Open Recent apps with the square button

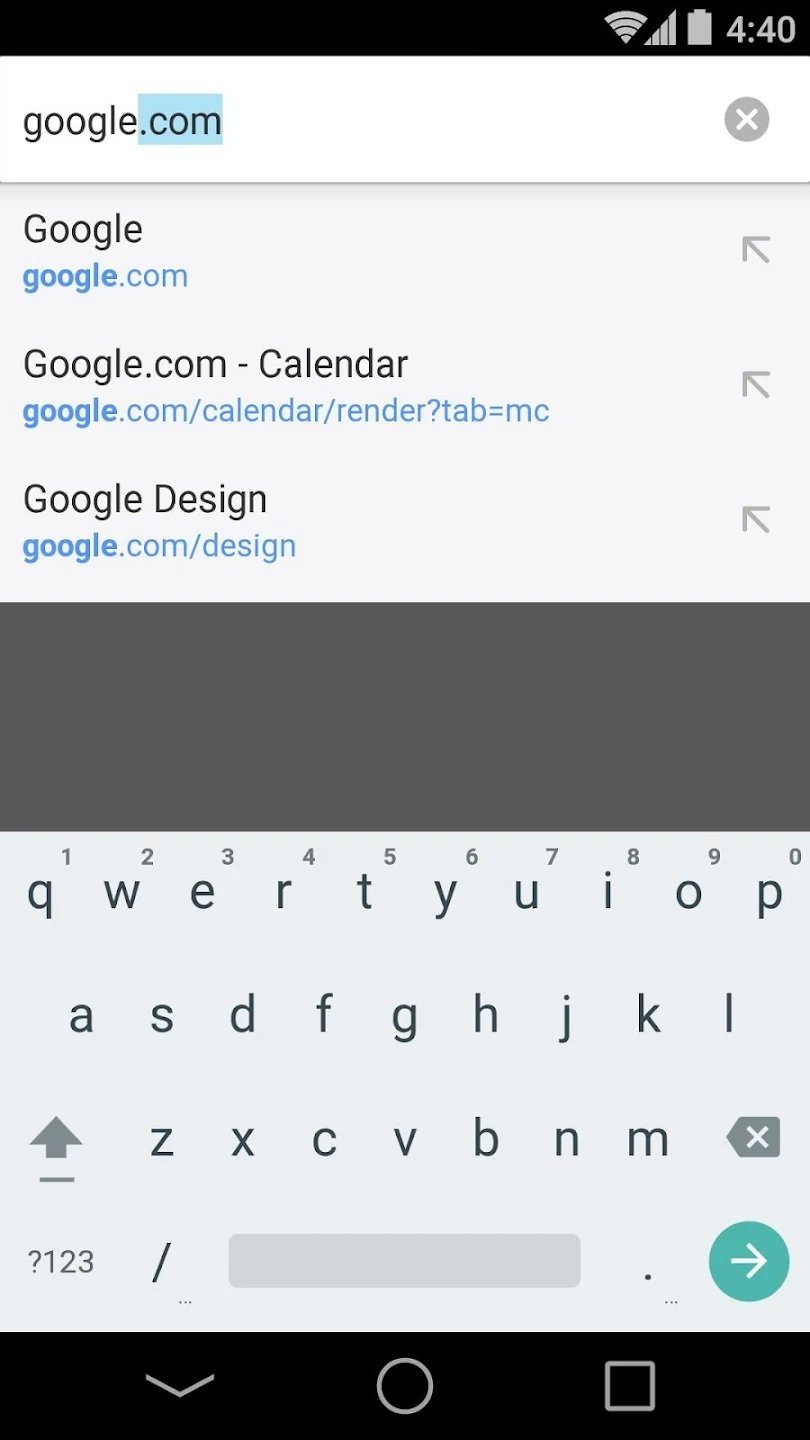(x=630, y=1386)
